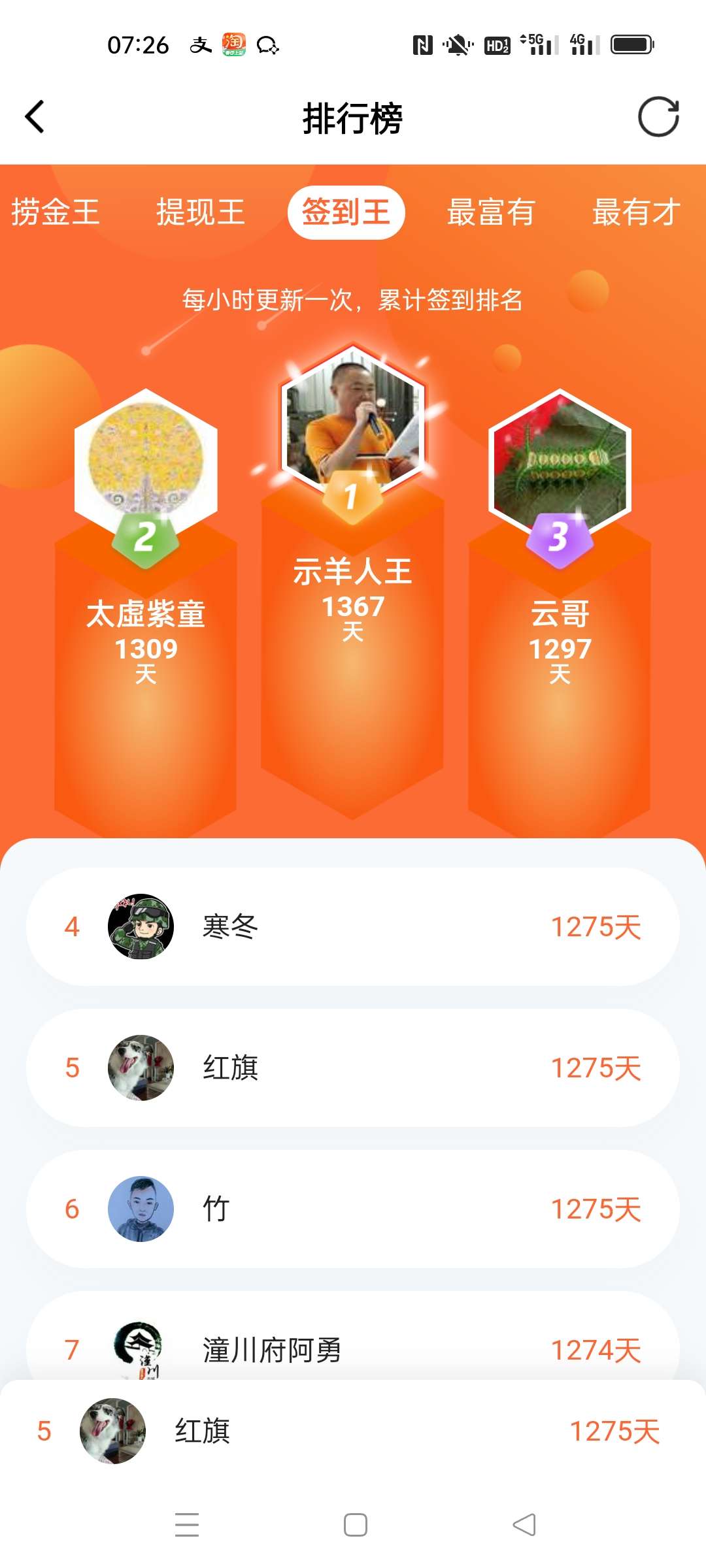Image resolution: width=706 pixels, height=1568 pixels.
Task: Refresh the leaderboard
Action: point(658,118)
